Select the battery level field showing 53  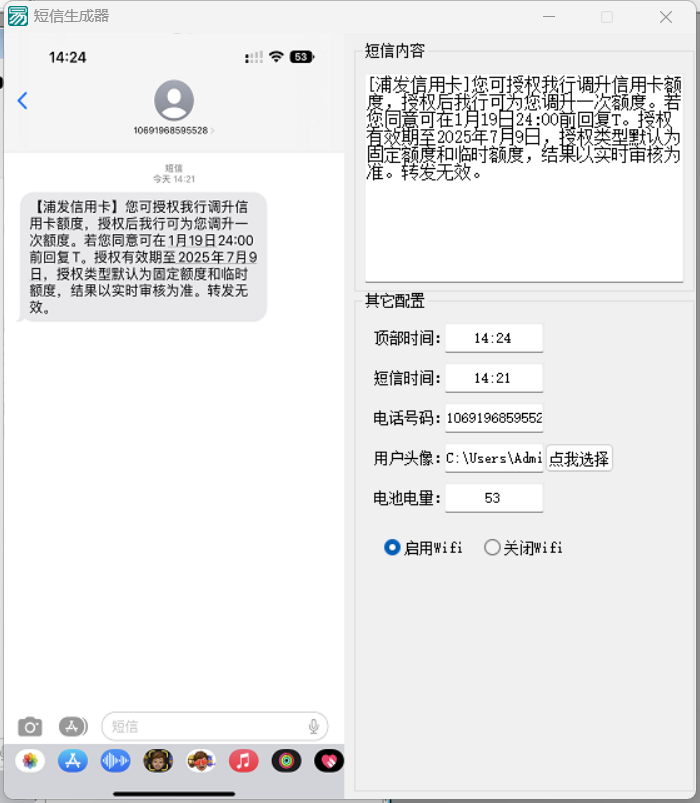click(493, 498)
